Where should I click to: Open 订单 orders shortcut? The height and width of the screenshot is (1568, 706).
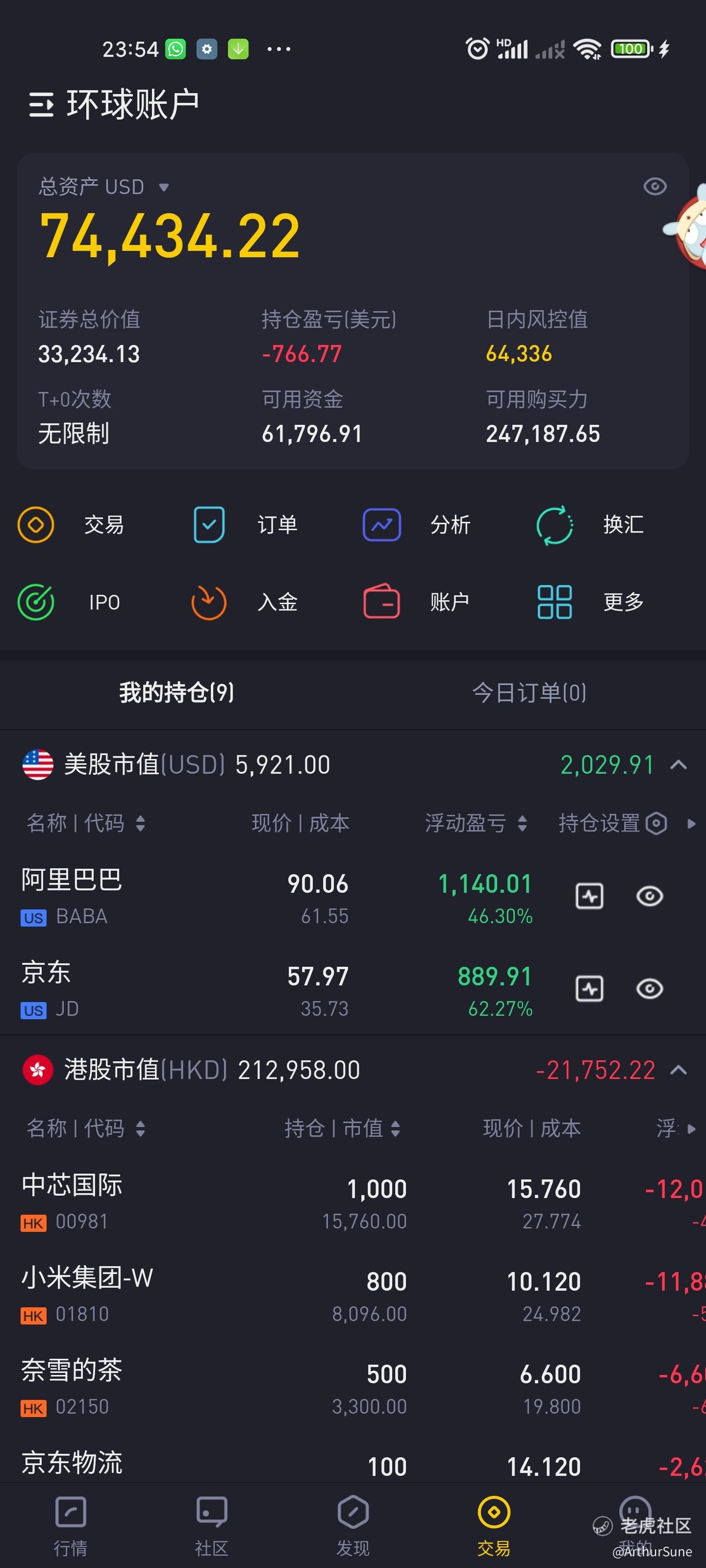(245, 525)
